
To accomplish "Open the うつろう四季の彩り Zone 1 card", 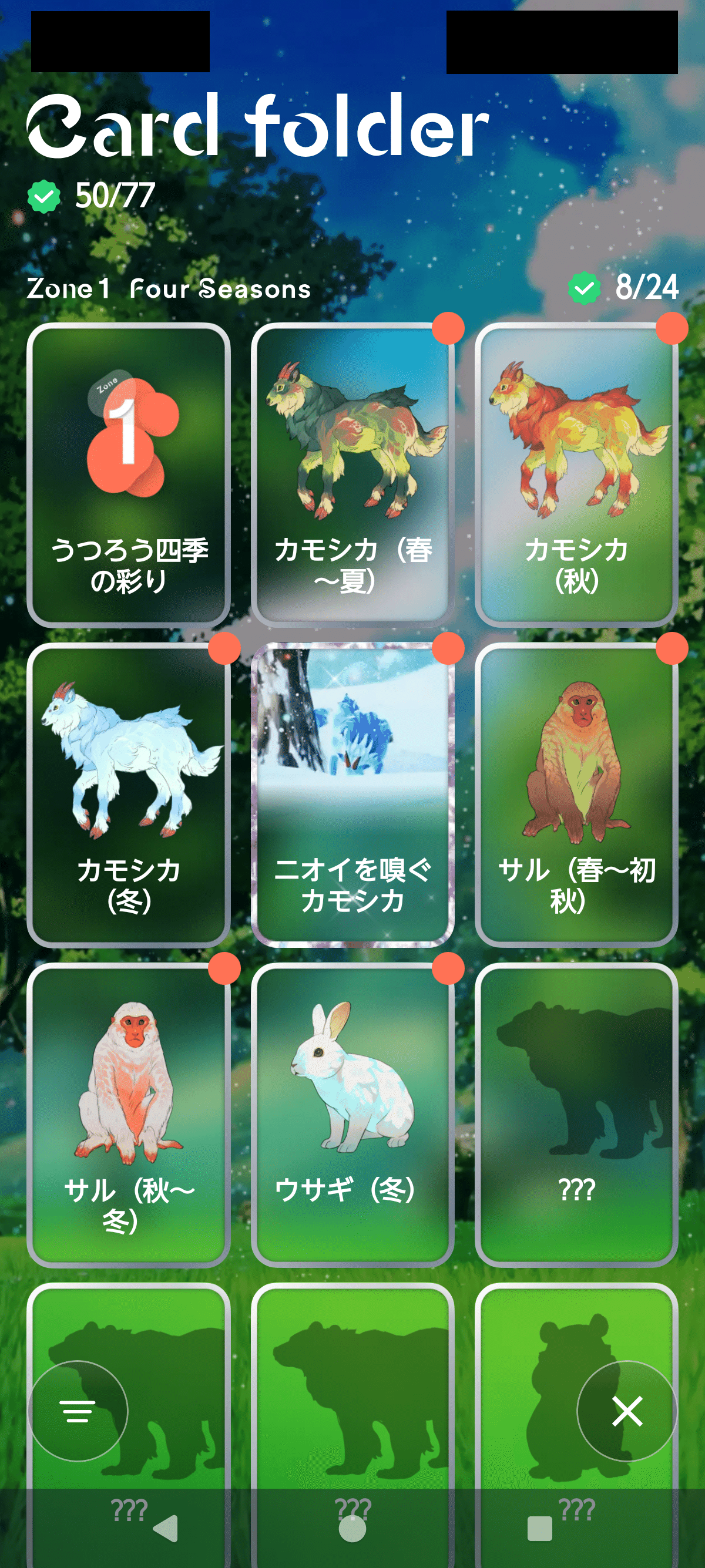I will click(129, 475).
